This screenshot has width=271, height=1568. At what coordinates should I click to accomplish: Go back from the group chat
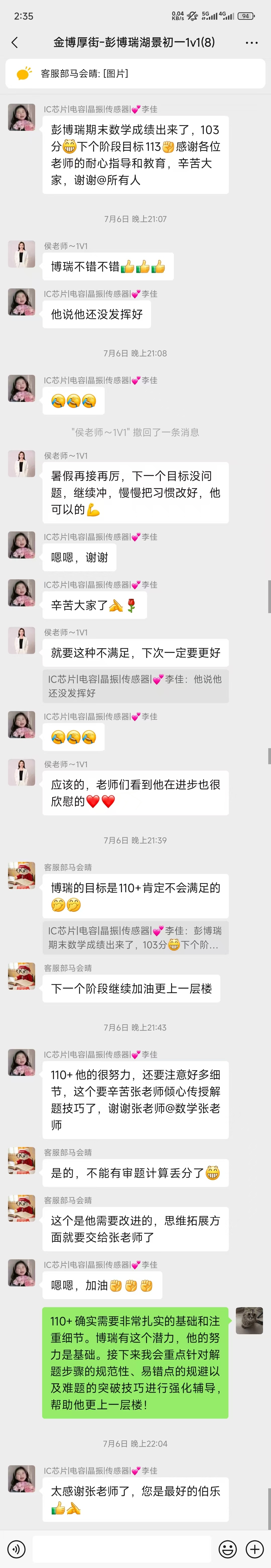[15, 43]
